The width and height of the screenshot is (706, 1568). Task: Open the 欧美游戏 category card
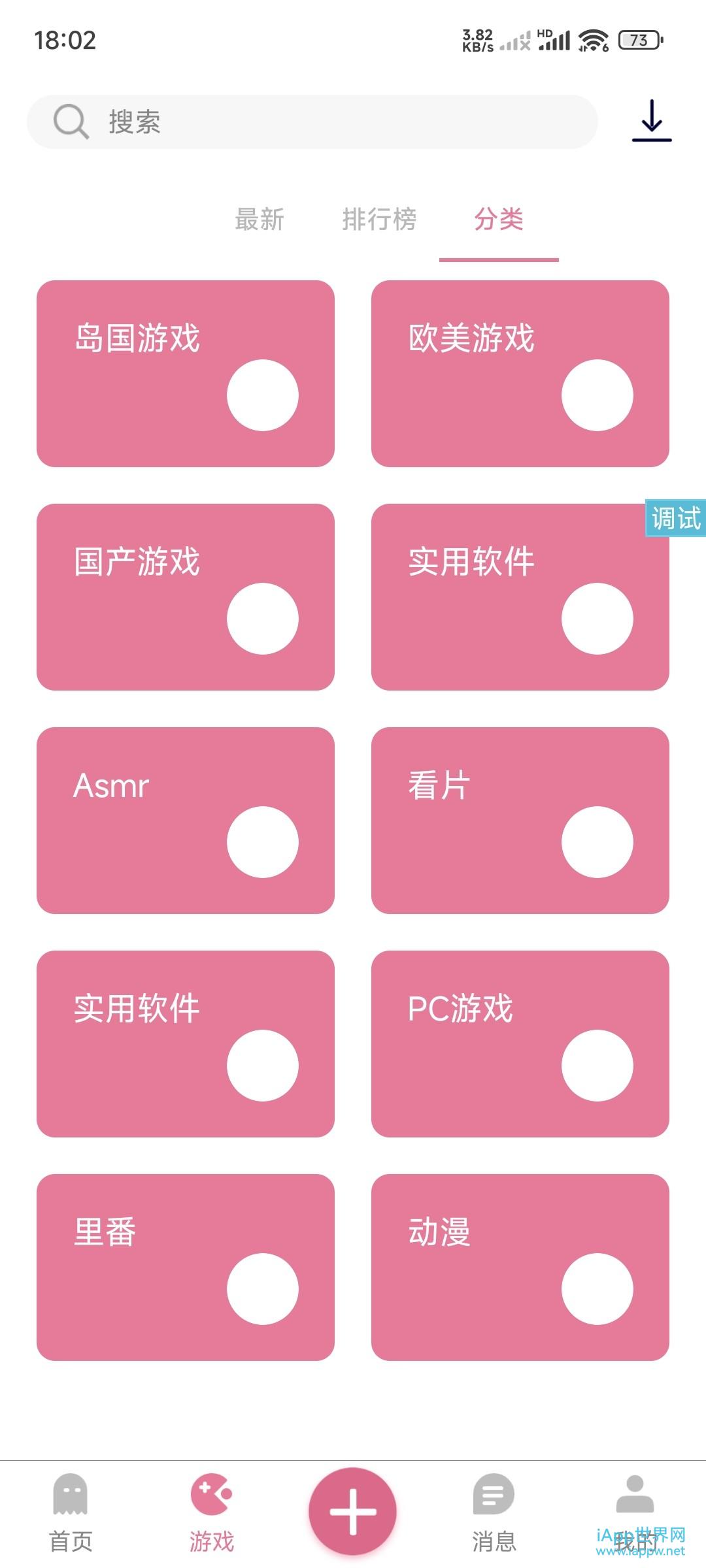(520, 374)
